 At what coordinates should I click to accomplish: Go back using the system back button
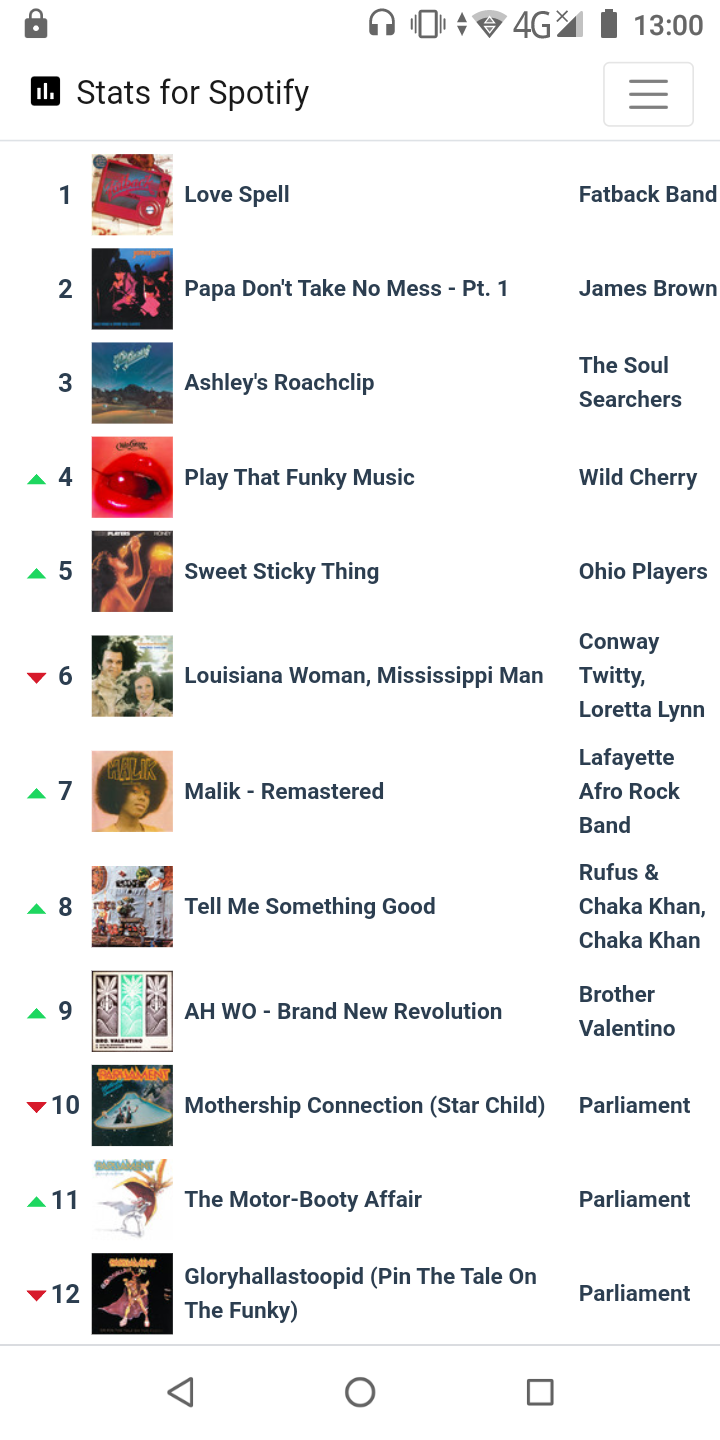[180, 1392]
